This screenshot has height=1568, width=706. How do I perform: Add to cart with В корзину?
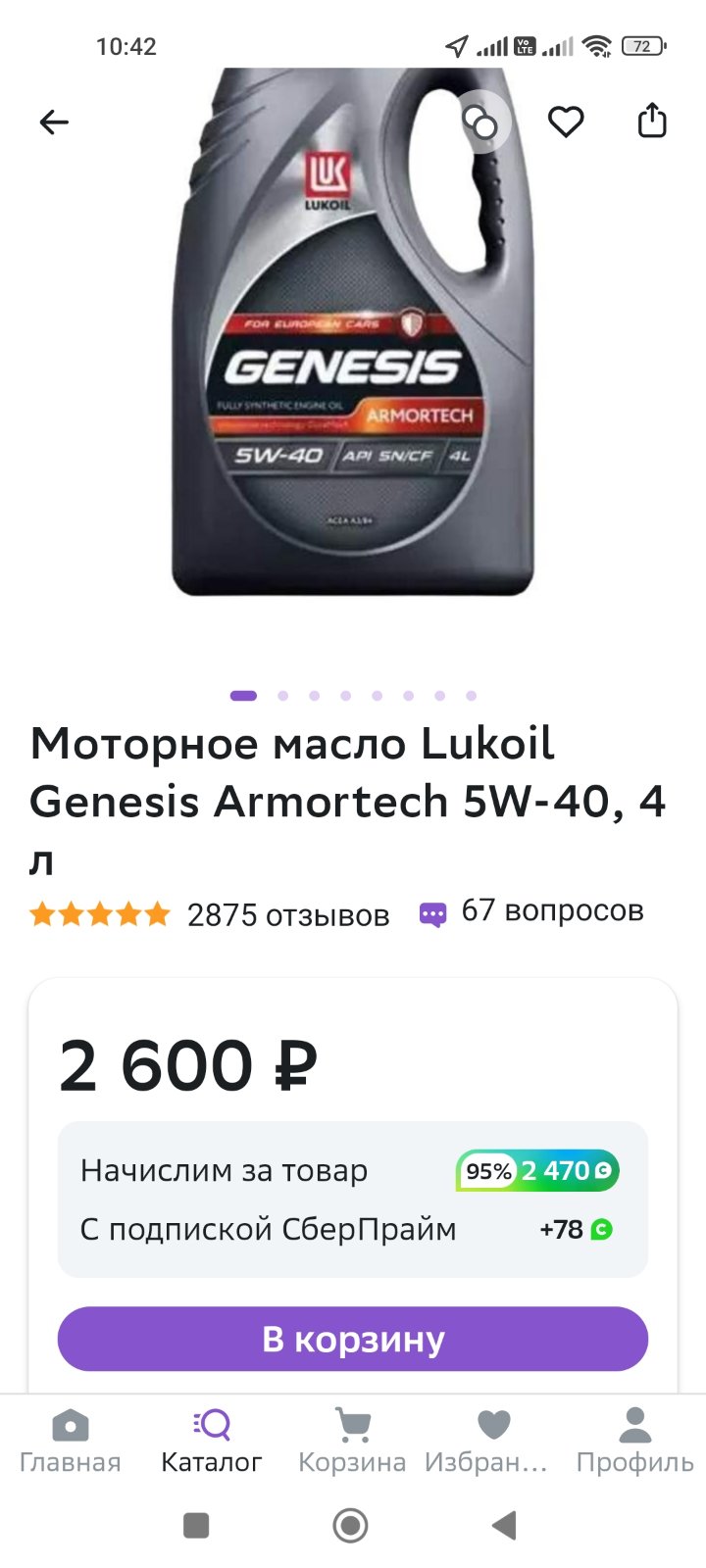353,1339
